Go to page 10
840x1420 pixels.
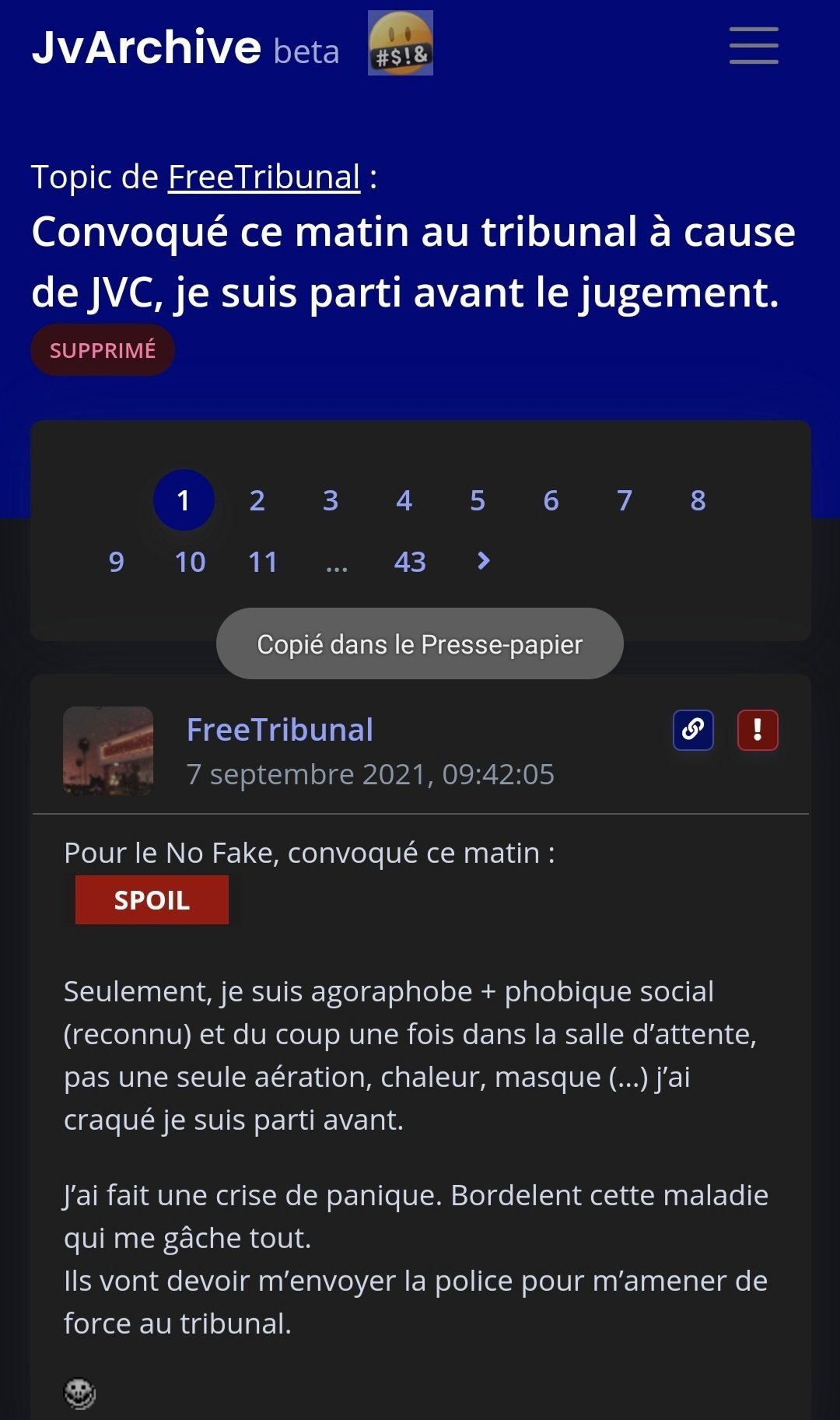[190, 562]
